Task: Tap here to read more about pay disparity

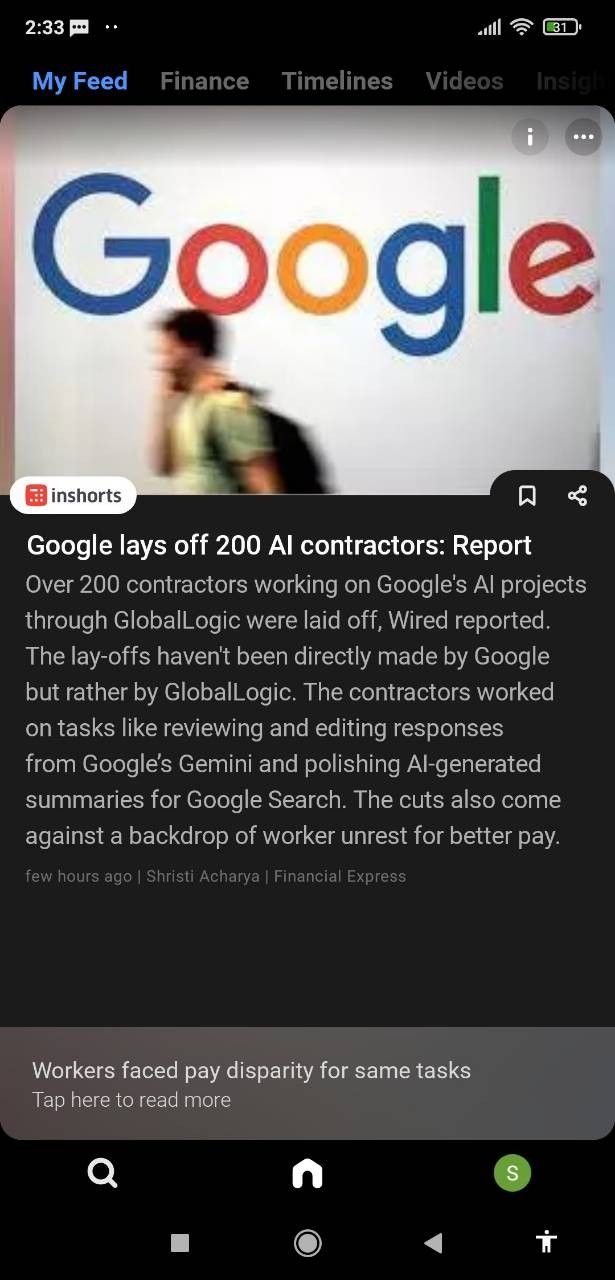Action: pos(307,1083)
